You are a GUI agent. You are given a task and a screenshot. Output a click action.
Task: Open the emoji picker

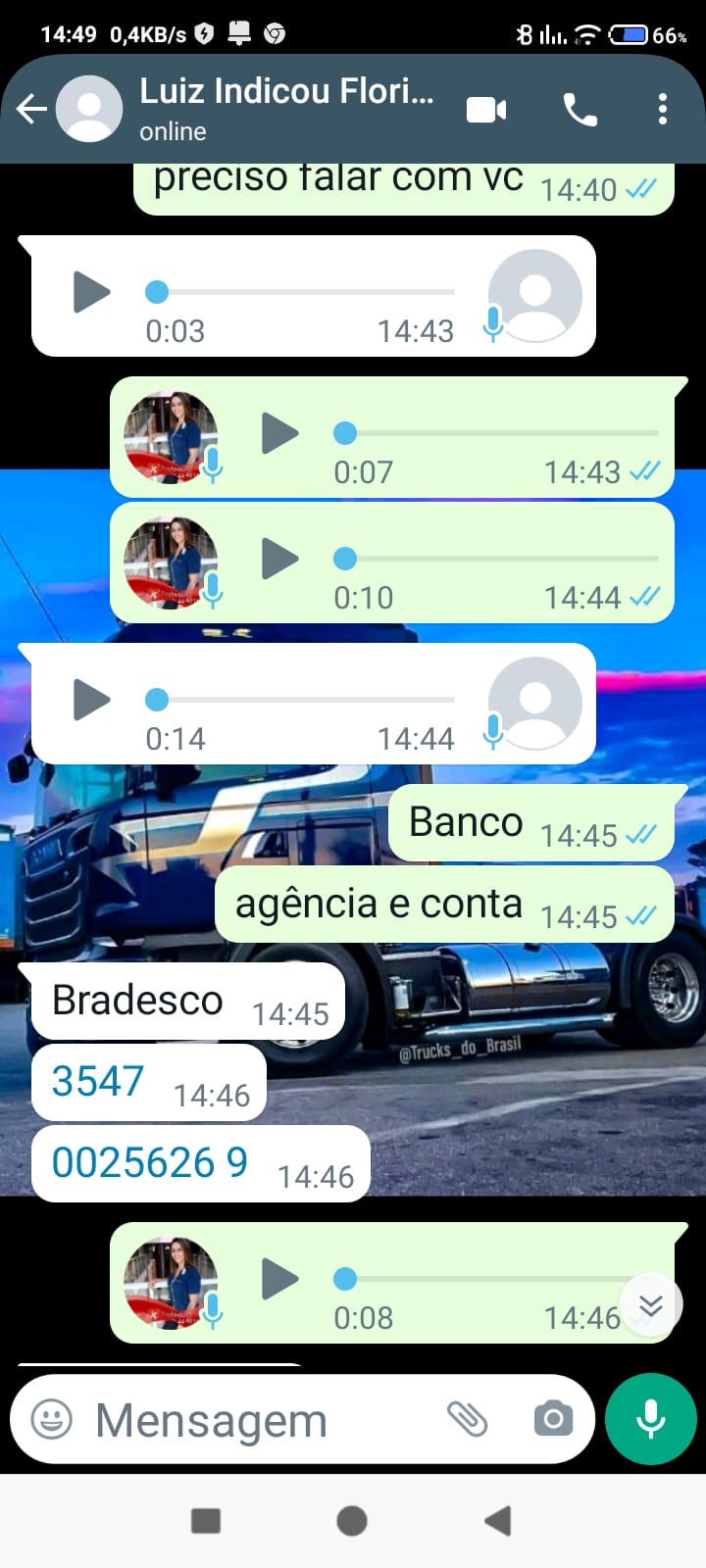tap(52, 1419)
